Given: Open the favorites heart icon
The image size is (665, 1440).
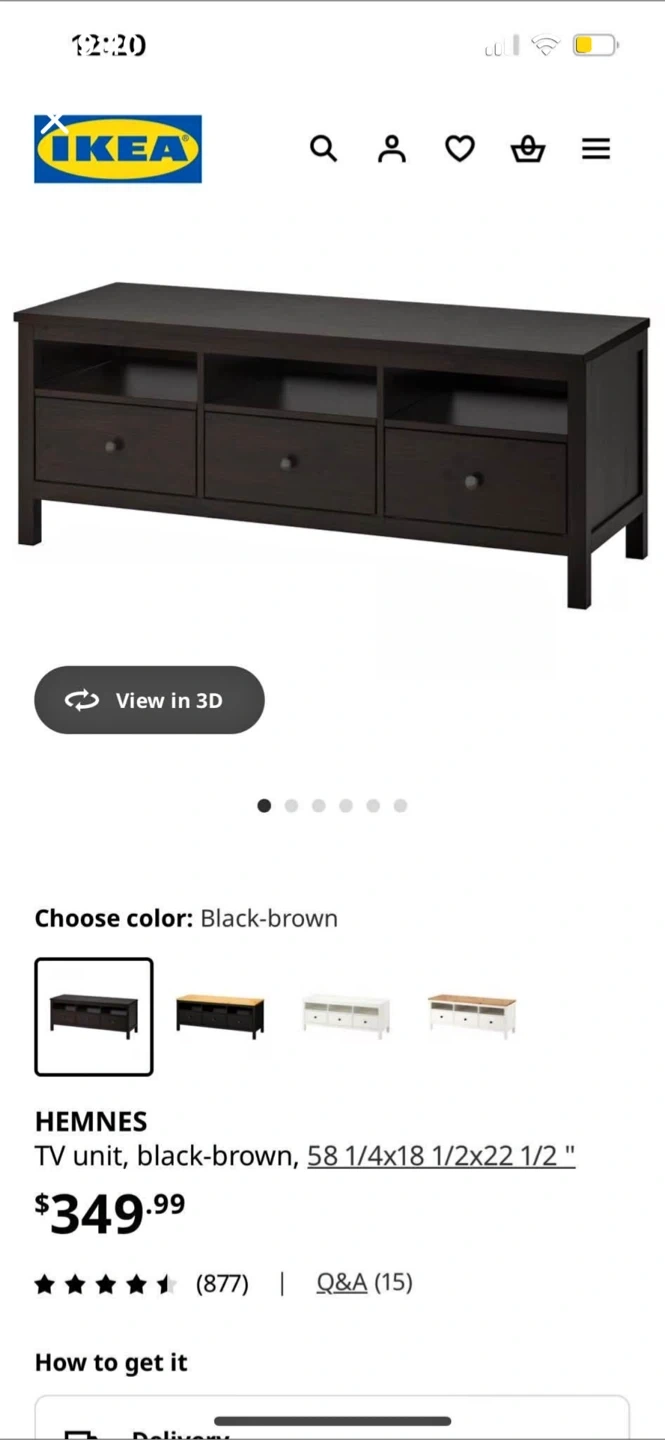Looking at the screenshot, I should coord(460,149).
